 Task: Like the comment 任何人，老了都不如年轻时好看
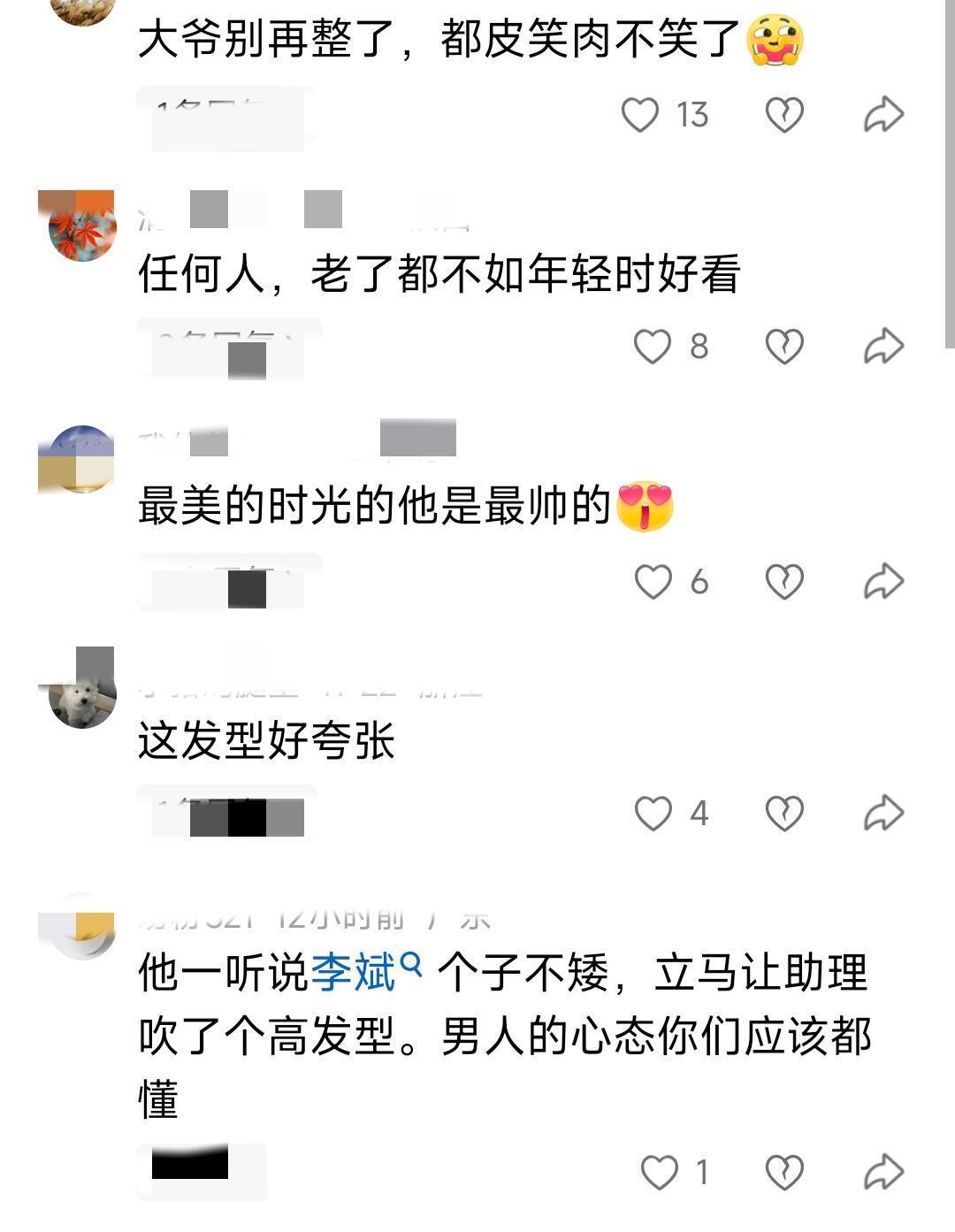click(653, 346)
